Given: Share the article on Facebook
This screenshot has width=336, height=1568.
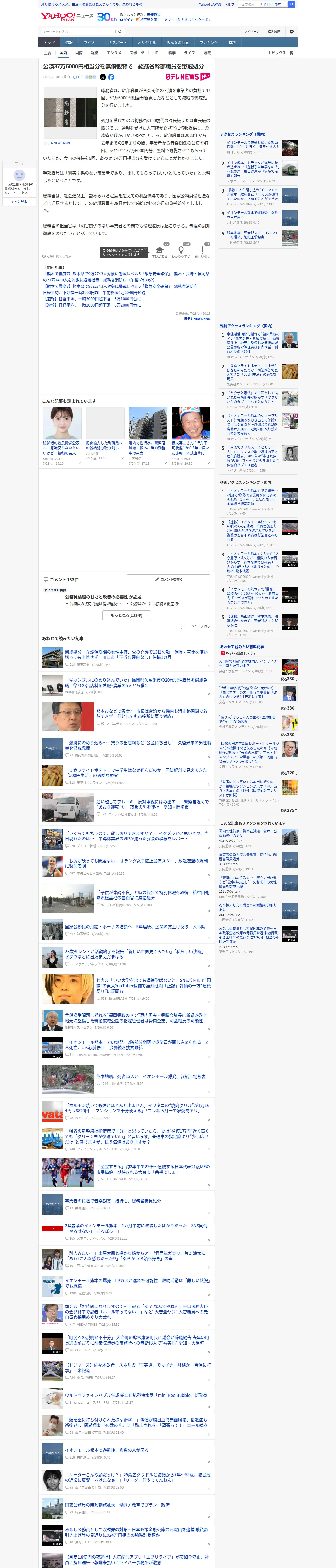Looking at the screenshot, I should pyautogui.click(x=111, y=77).
